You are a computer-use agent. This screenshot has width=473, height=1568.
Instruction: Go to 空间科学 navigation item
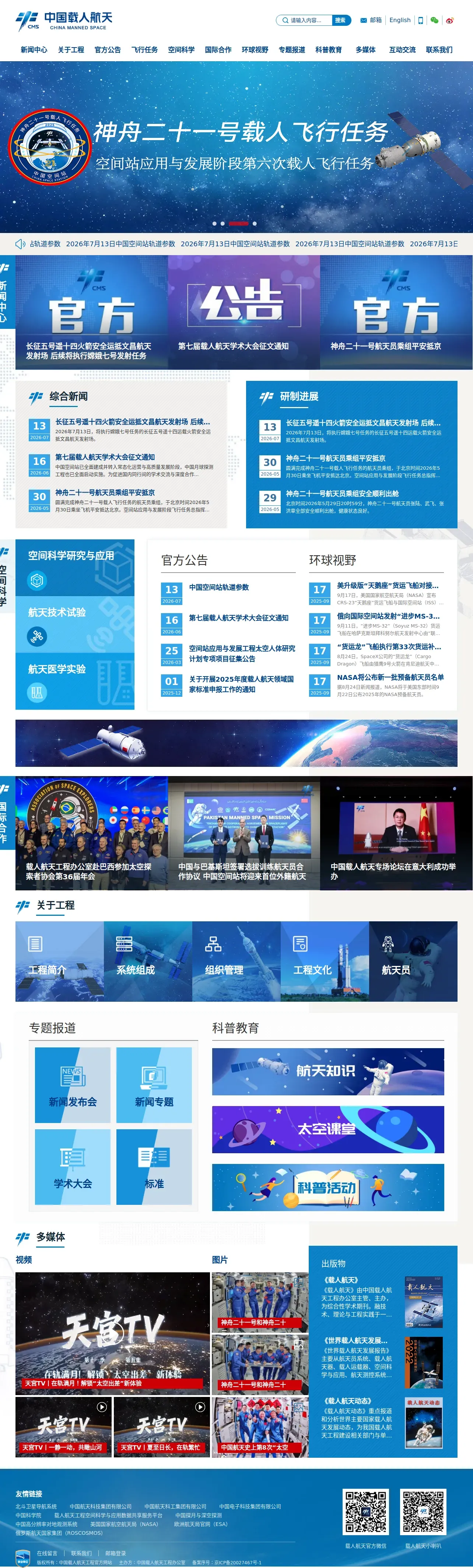click(181, 50)
